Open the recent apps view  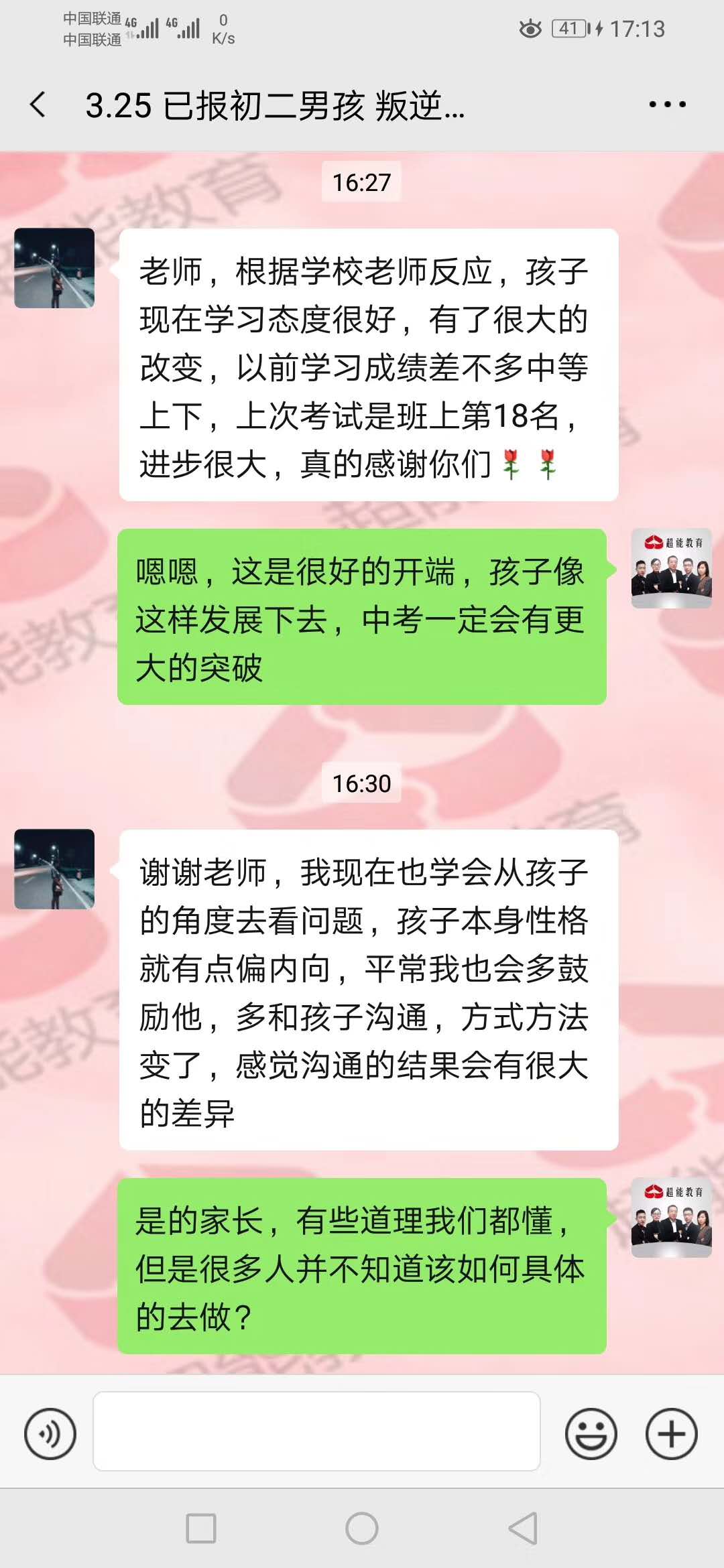pos(201,1528)
